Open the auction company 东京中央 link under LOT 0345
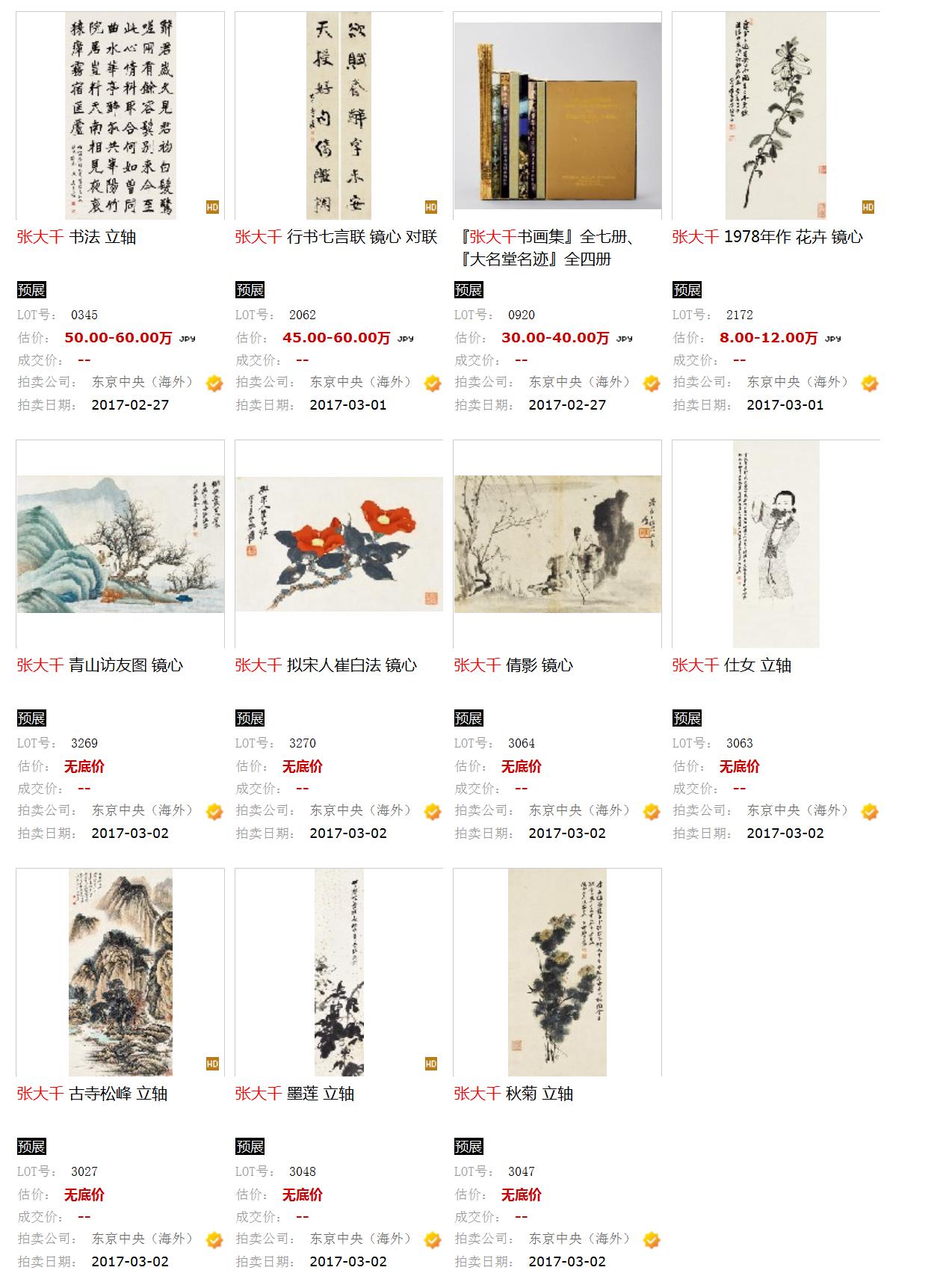 coord(142,382)
